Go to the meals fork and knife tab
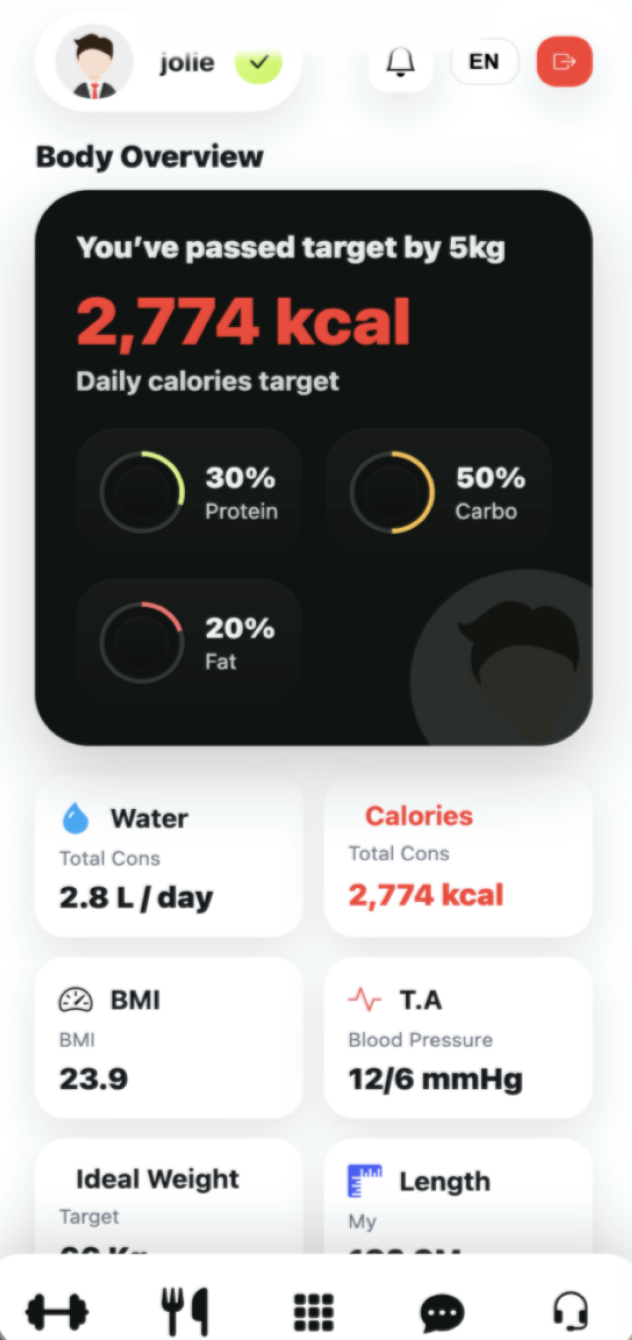Screen dimensions: 632x1340 [185, 1311]
